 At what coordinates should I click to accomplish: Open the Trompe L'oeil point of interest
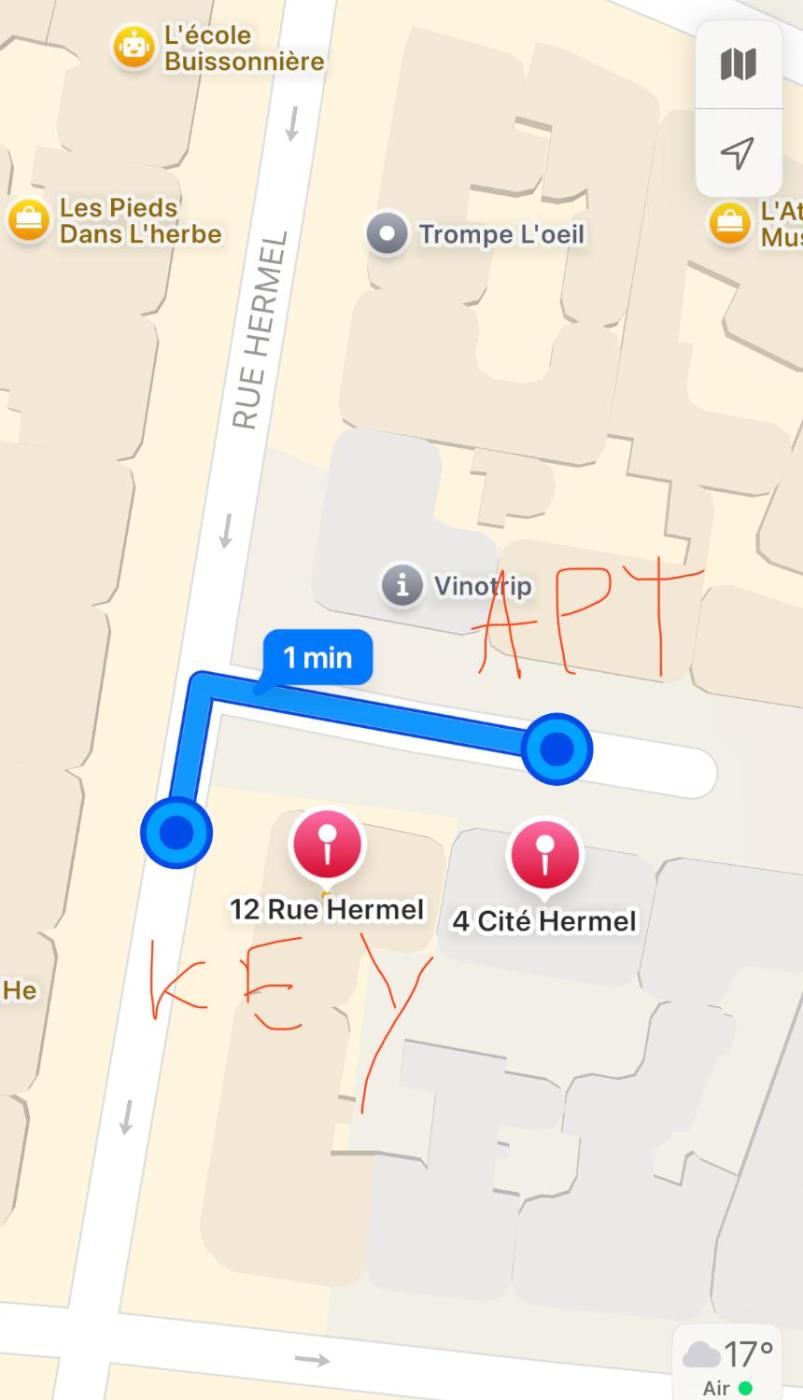coord(387,234)
